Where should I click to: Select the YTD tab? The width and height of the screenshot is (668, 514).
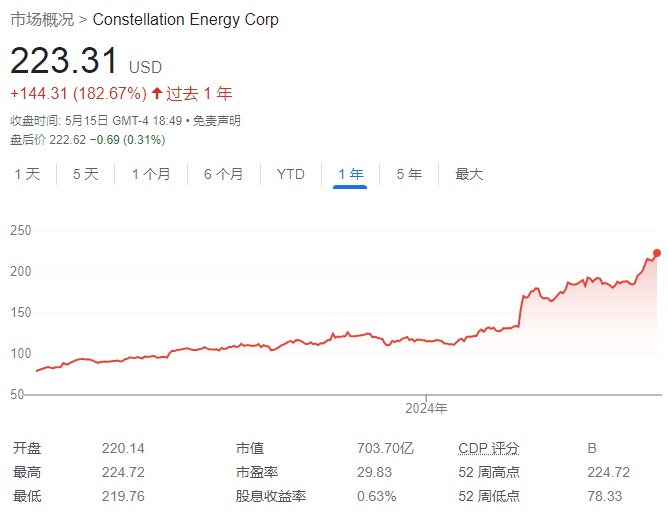(291, 174)
